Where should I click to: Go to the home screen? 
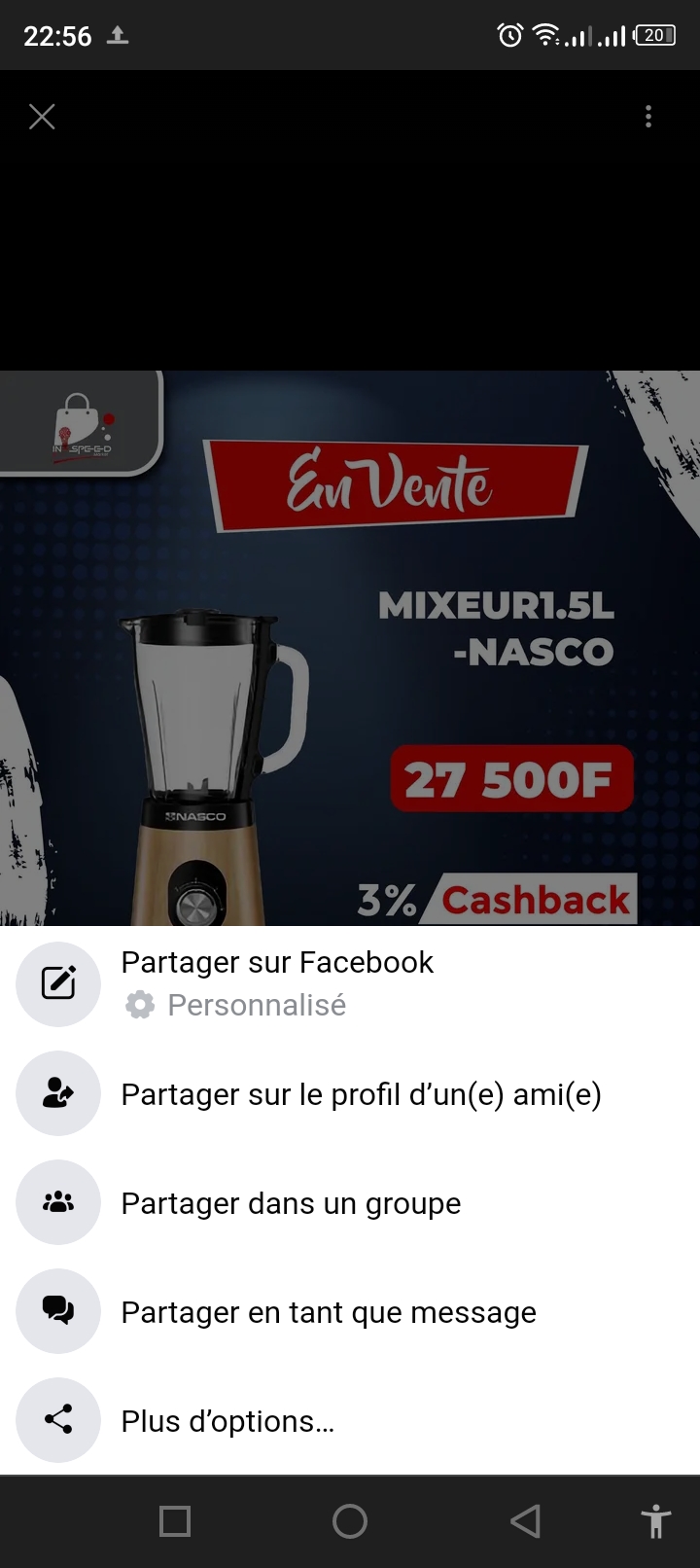(350, 1521)
